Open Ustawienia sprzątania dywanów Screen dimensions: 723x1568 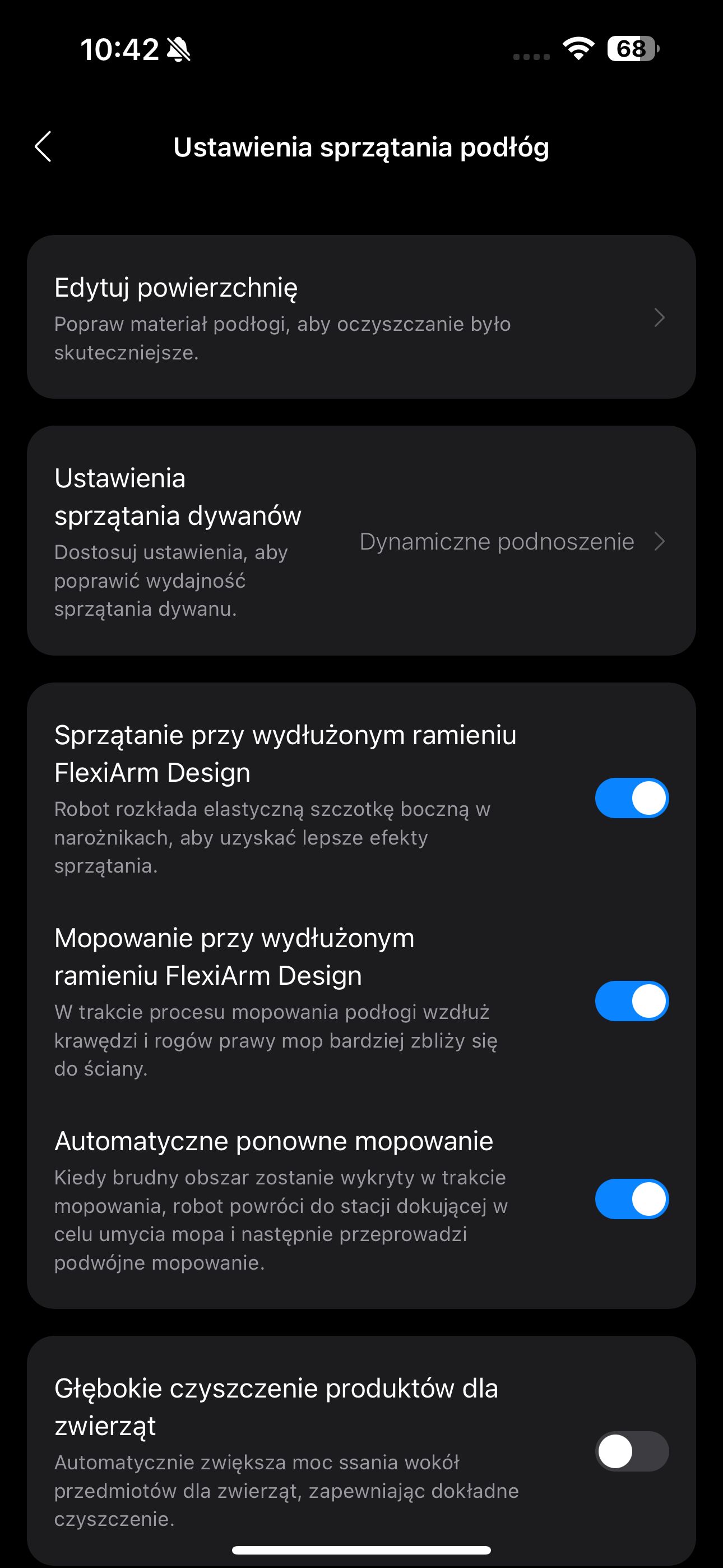coord(361,541)
